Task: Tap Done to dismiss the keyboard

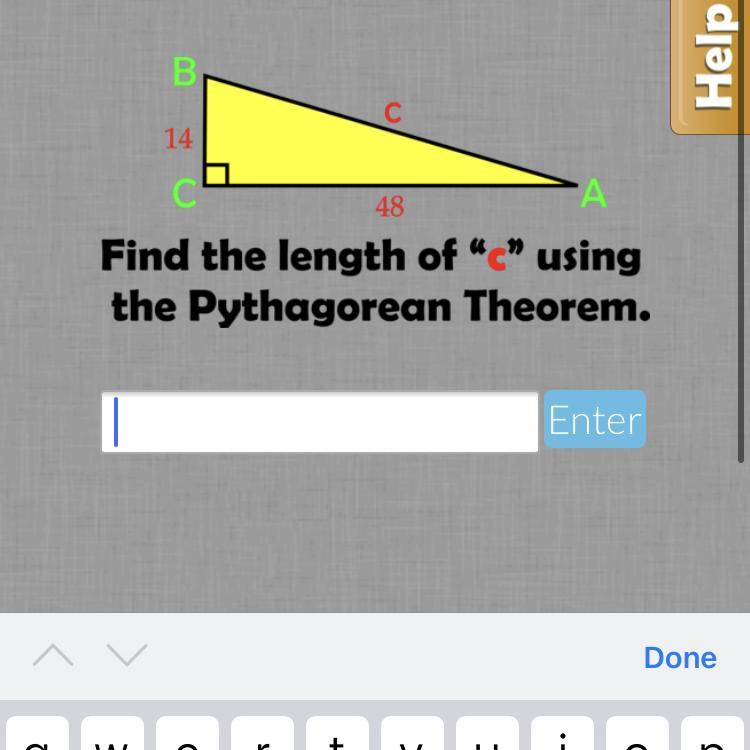Action: tap(680, 657)
